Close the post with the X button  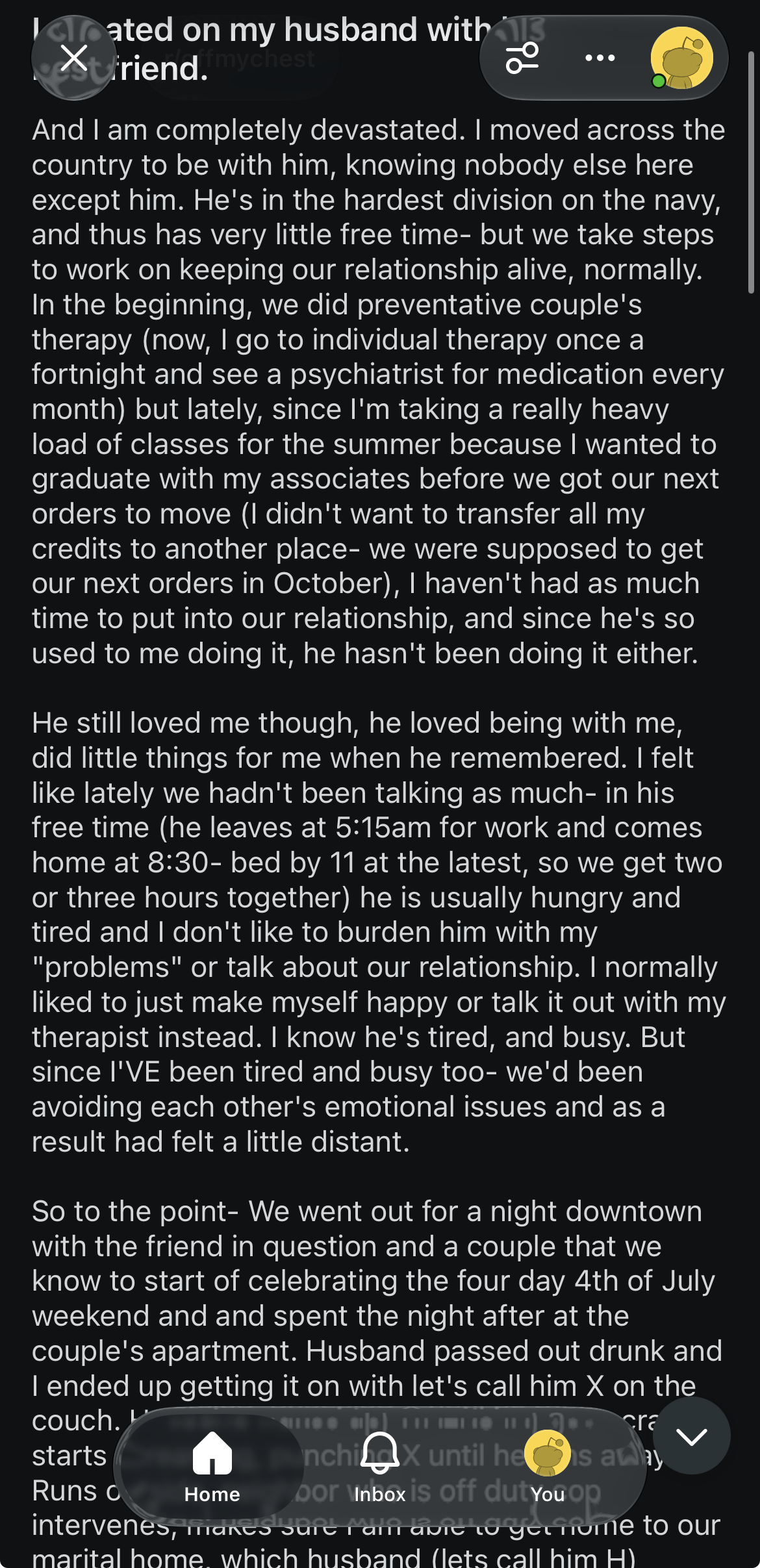pyautogui.click(x=74, y=58)
